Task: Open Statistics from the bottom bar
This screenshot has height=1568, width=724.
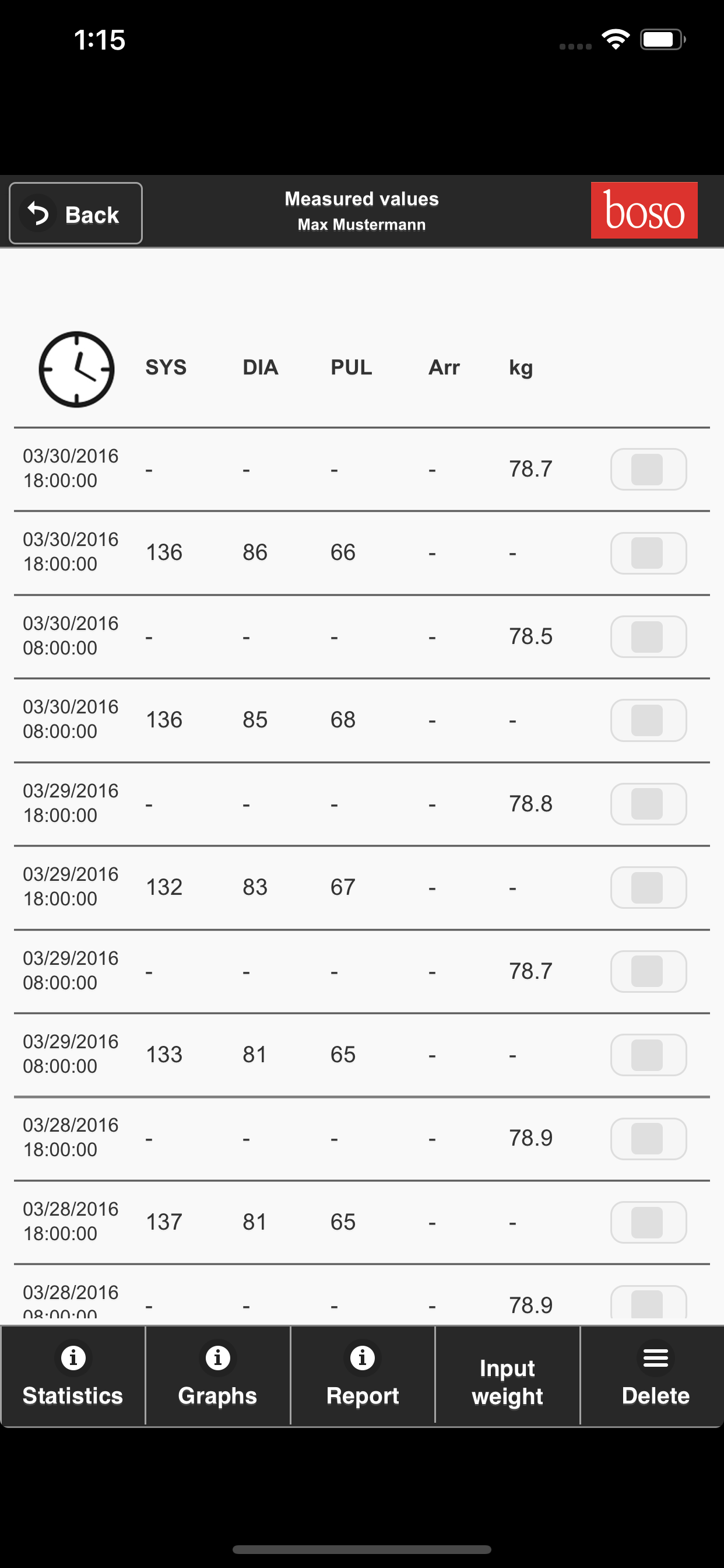Action: coord(72,1394)
